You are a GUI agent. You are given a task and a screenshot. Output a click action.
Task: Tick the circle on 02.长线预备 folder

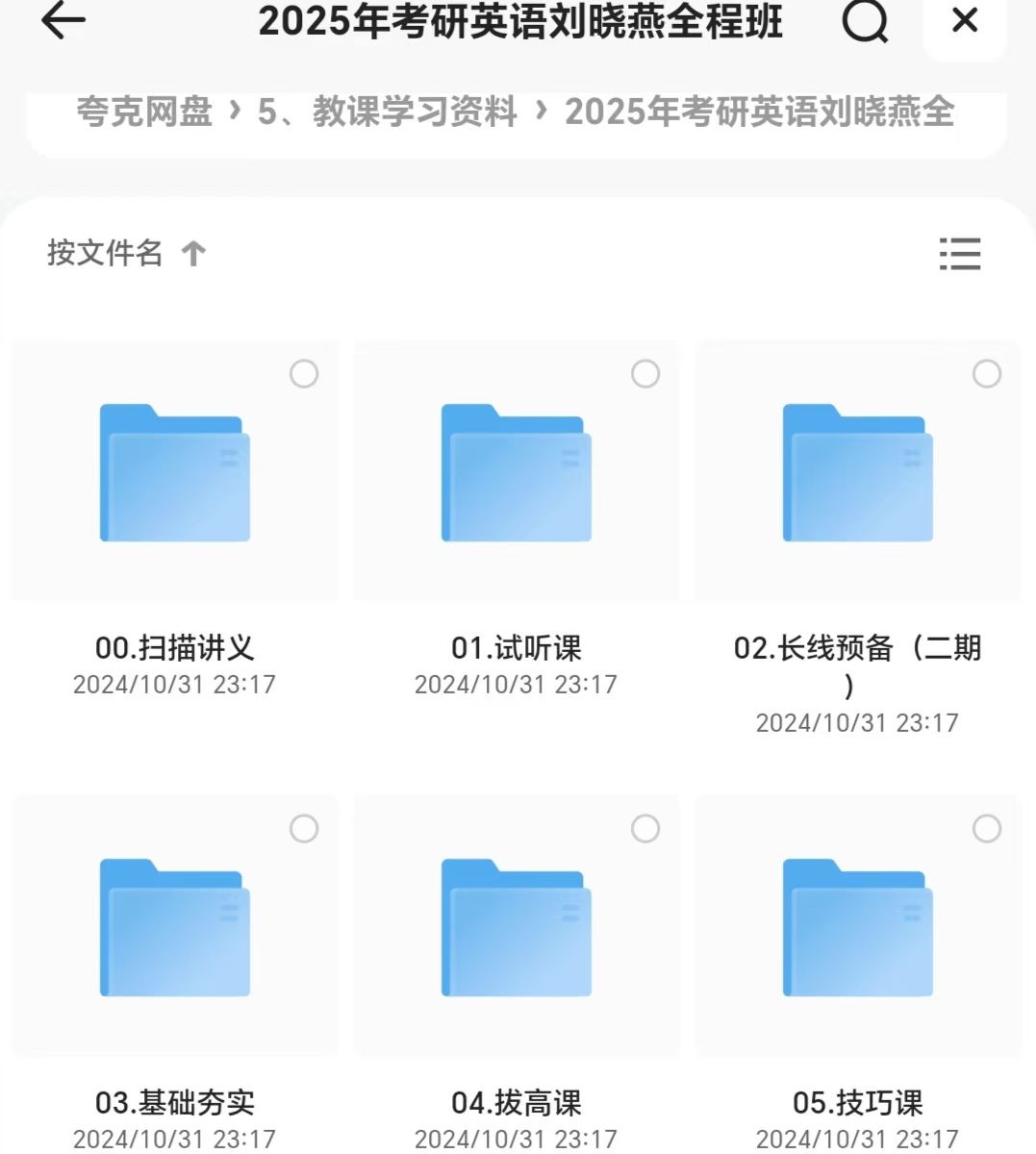987,374
